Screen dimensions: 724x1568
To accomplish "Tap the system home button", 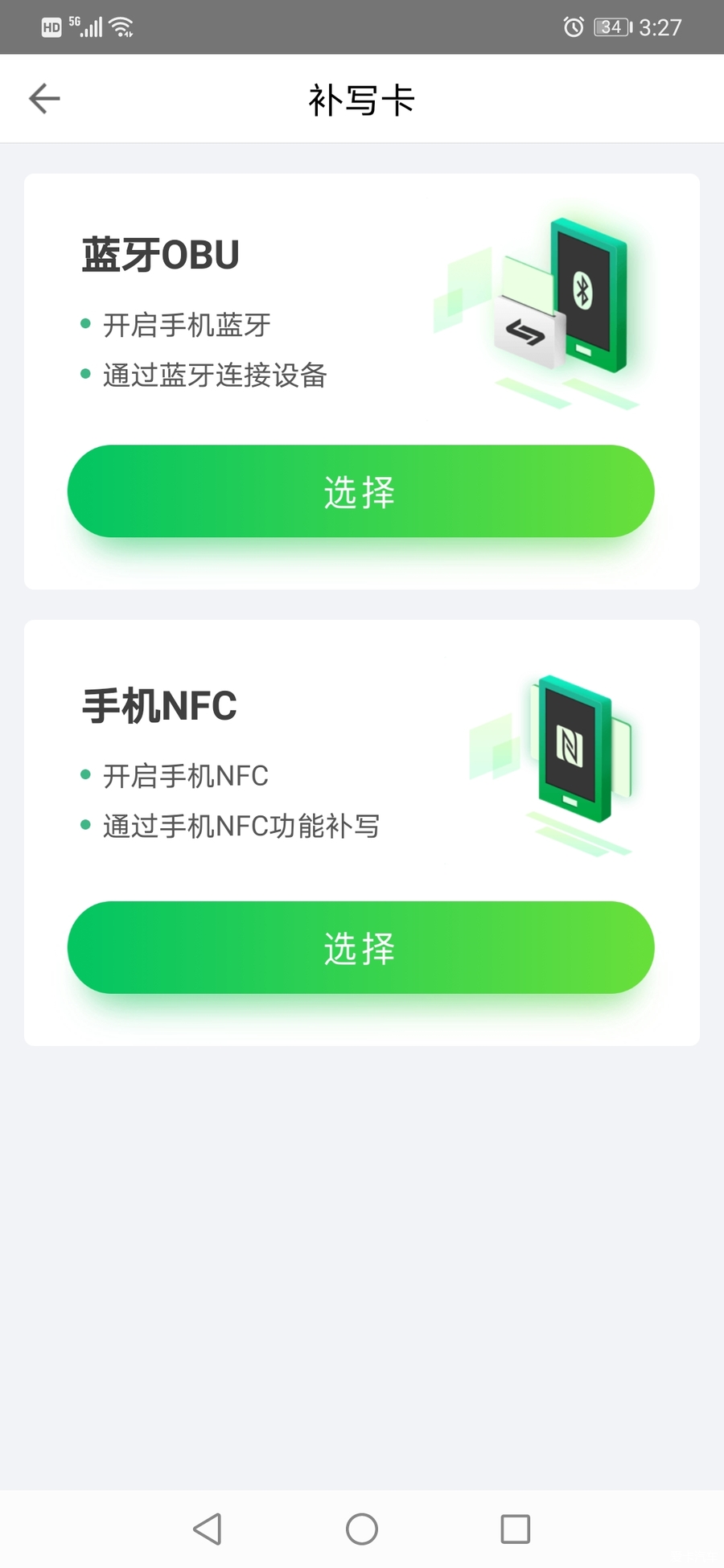I will pos(361,1529).
